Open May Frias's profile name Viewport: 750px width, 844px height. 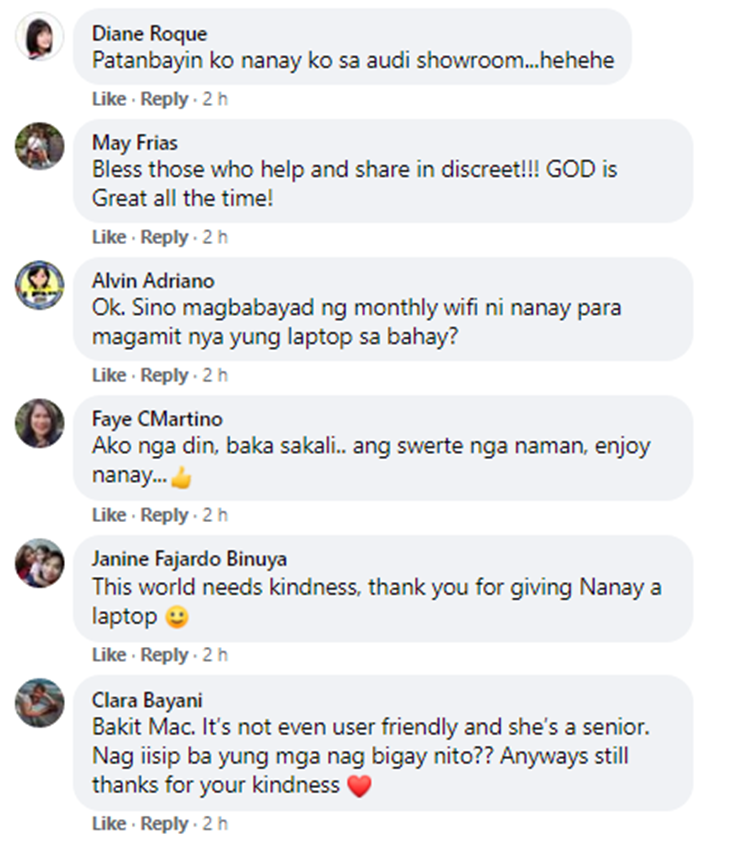(134, 143)
